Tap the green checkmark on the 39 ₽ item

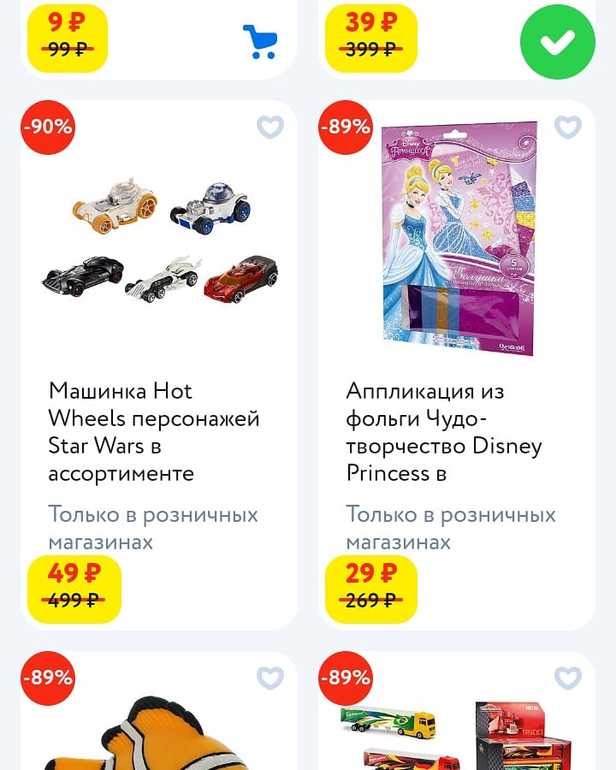(x=557, y=41)
